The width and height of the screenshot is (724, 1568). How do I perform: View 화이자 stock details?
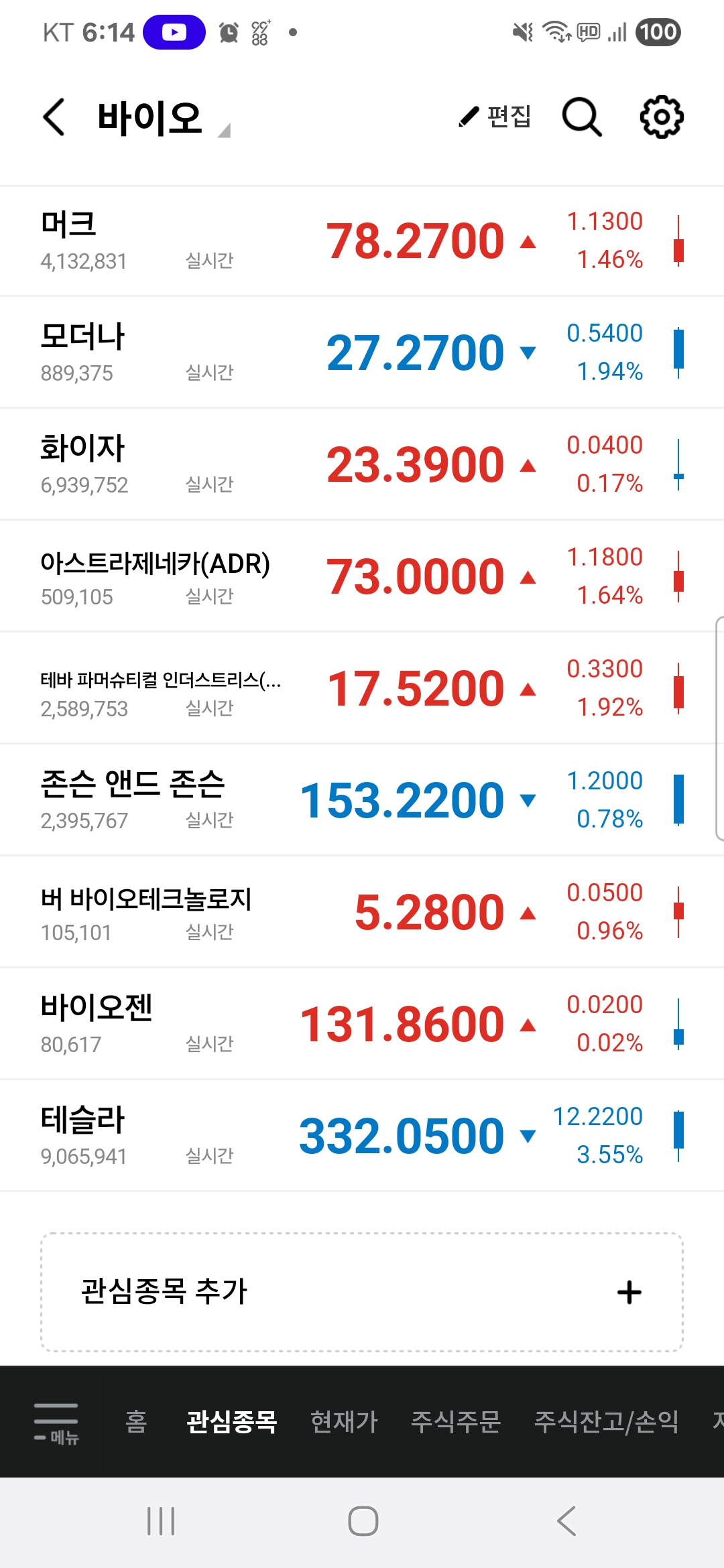(362, 464)
